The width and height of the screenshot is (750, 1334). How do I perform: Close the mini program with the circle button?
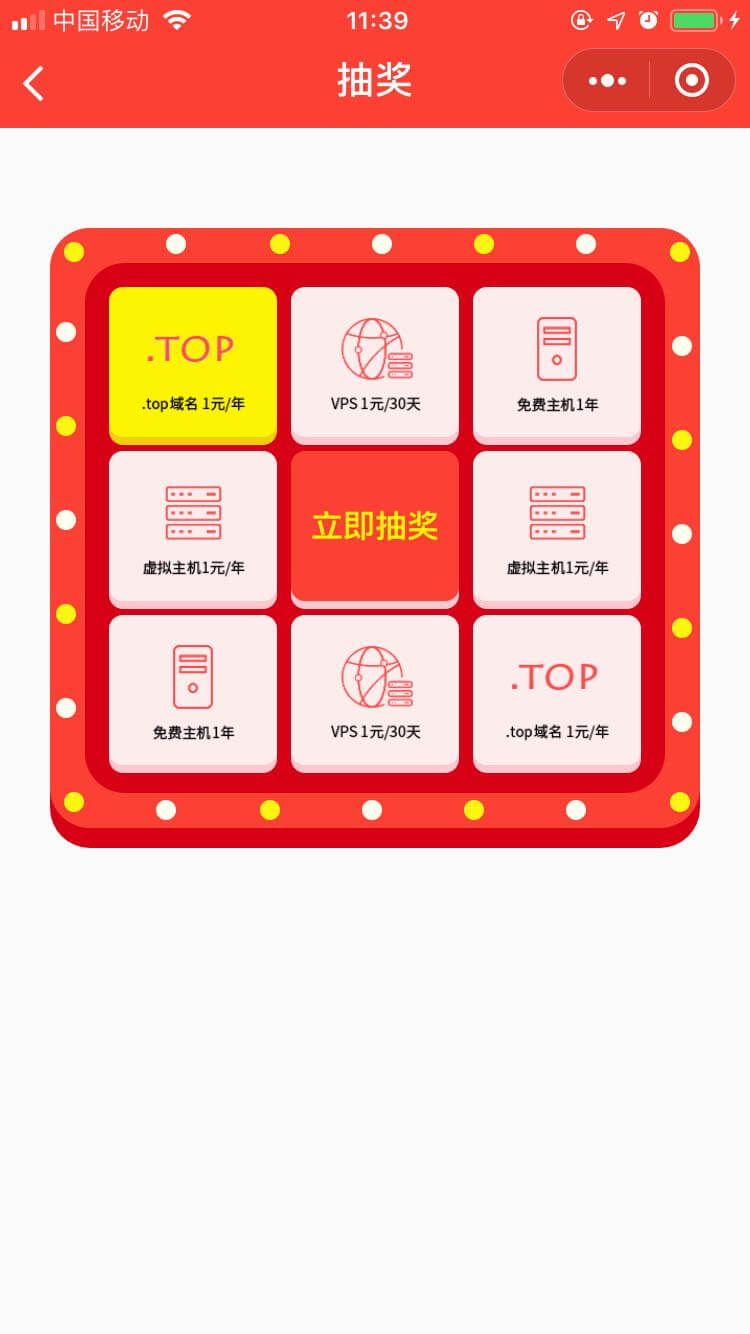pyautogui.click(x=692, y=81)
